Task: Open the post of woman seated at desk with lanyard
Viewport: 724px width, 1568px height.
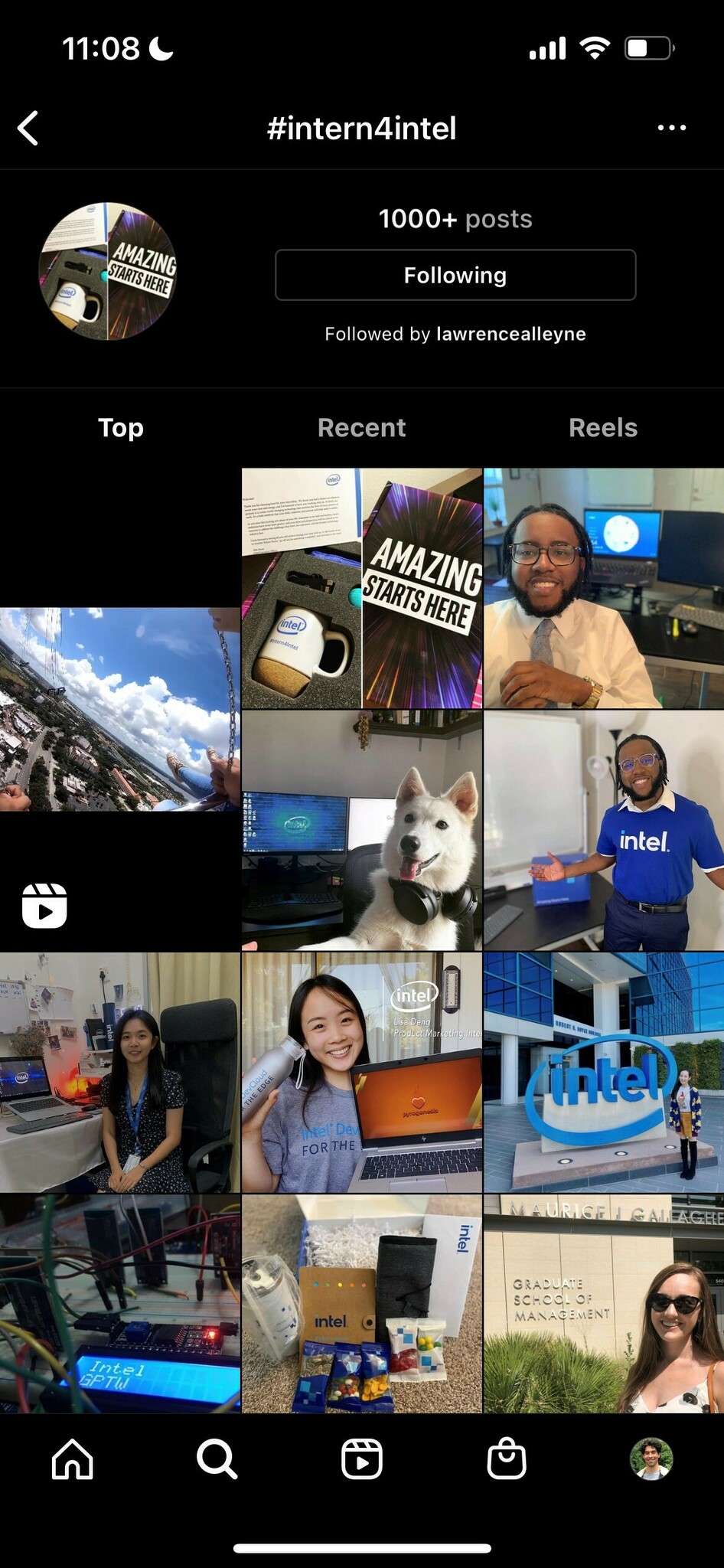Action: (x=120, y=1072)
